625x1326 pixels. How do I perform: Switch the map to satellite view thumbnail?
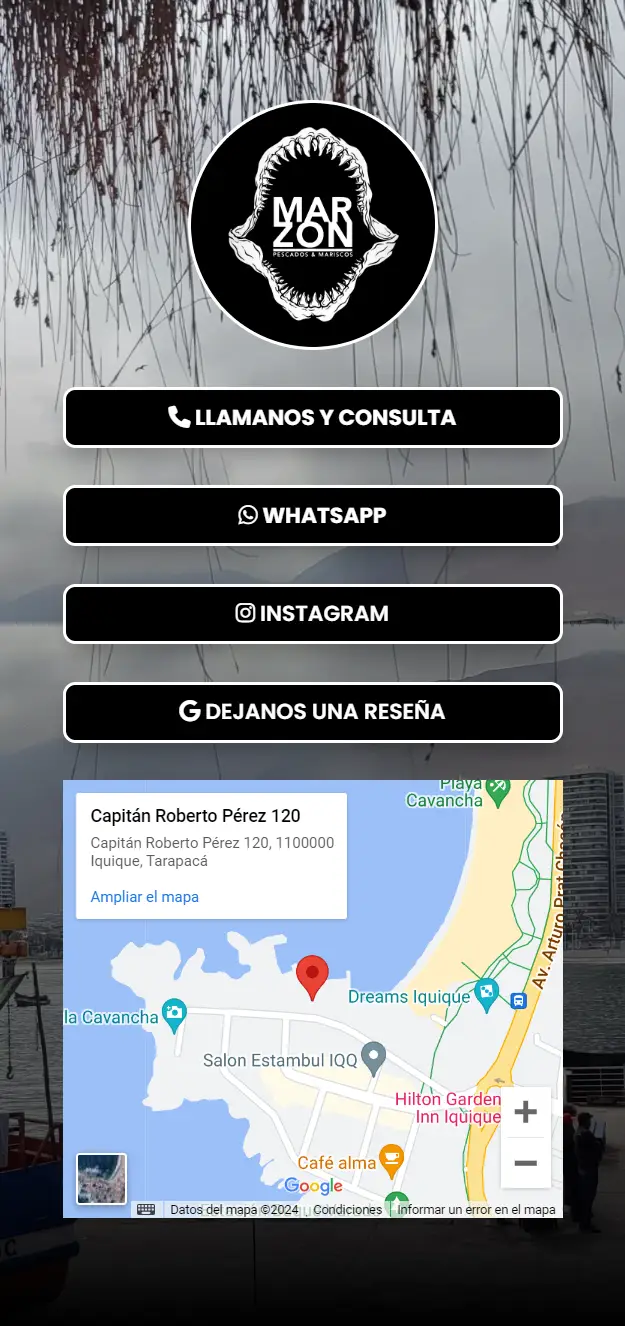pos(102,1179)
